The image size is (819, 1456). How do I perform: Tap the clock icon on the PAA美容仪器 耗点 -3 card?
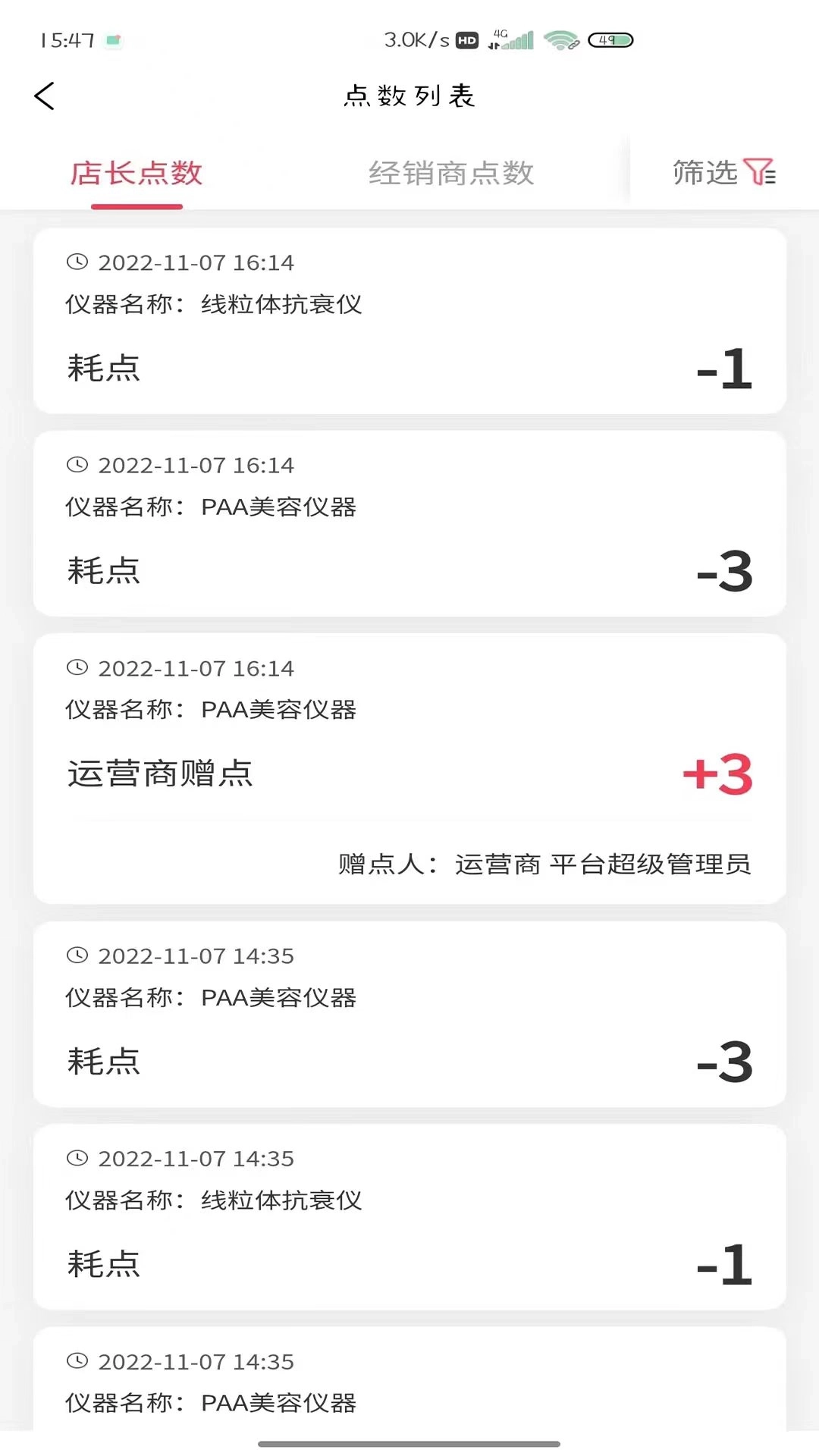point(77,466)
